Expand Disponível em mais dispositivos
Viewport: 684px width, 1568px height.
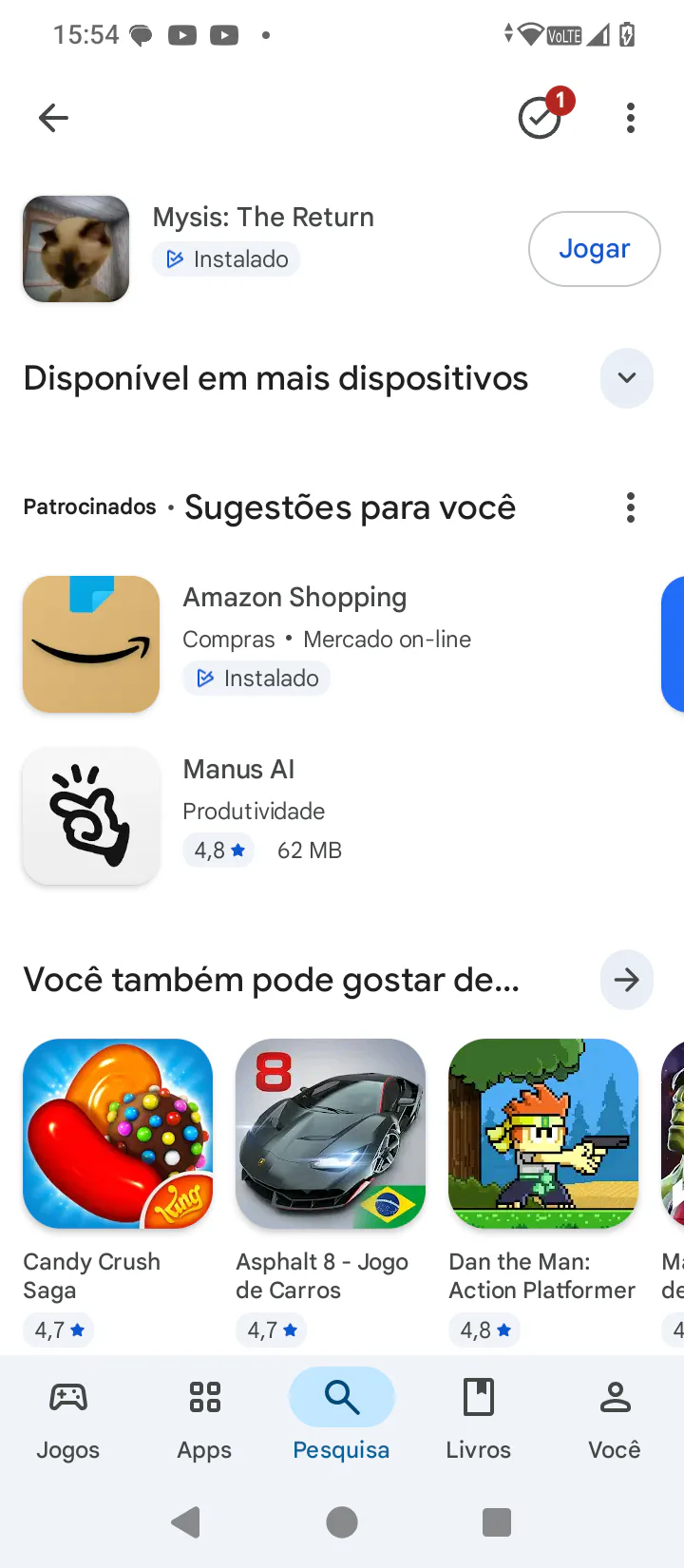click(x=626, y=378)
